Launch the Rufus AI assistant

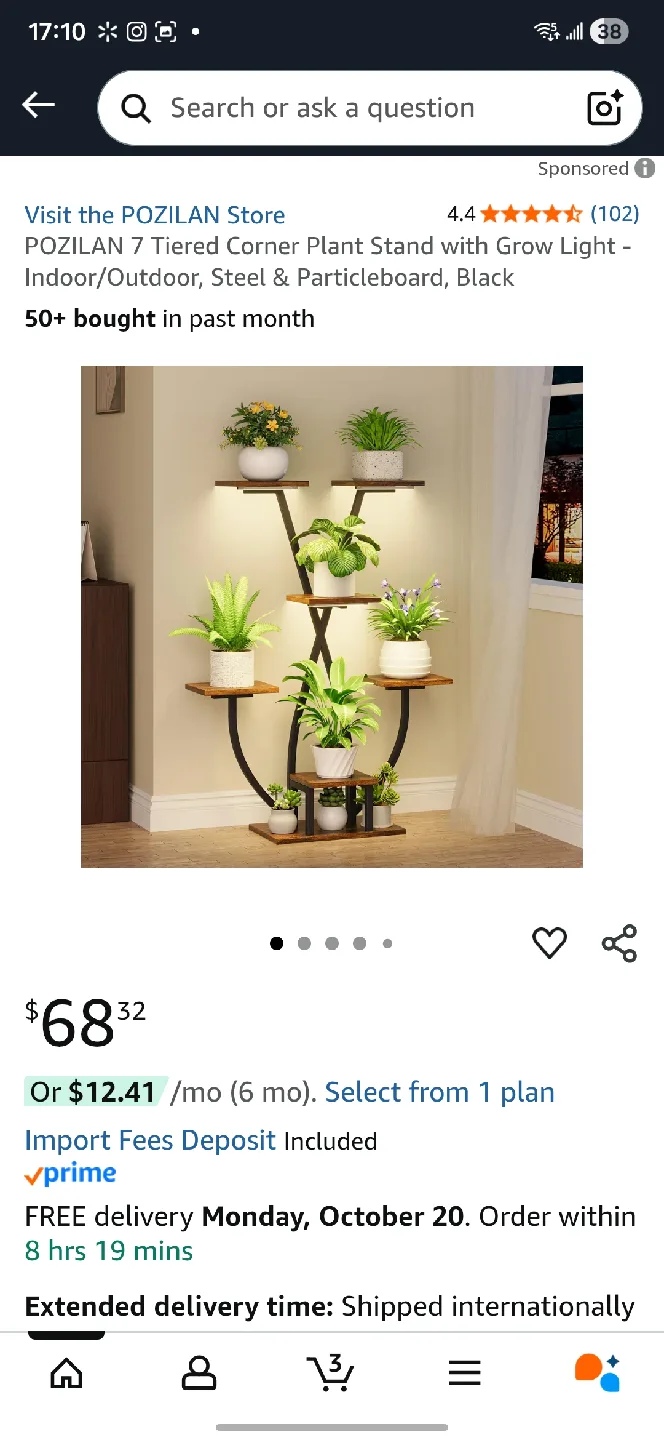[x=597, y=1372]
